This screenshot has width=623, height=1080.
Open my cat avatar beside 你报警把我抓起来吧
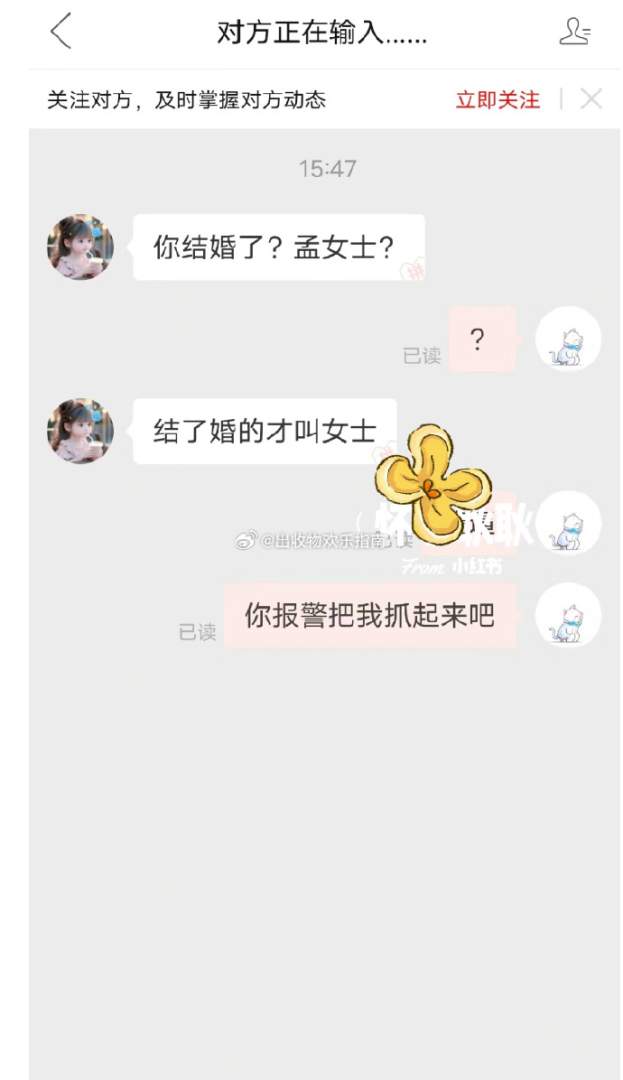(x=568, y=615)
